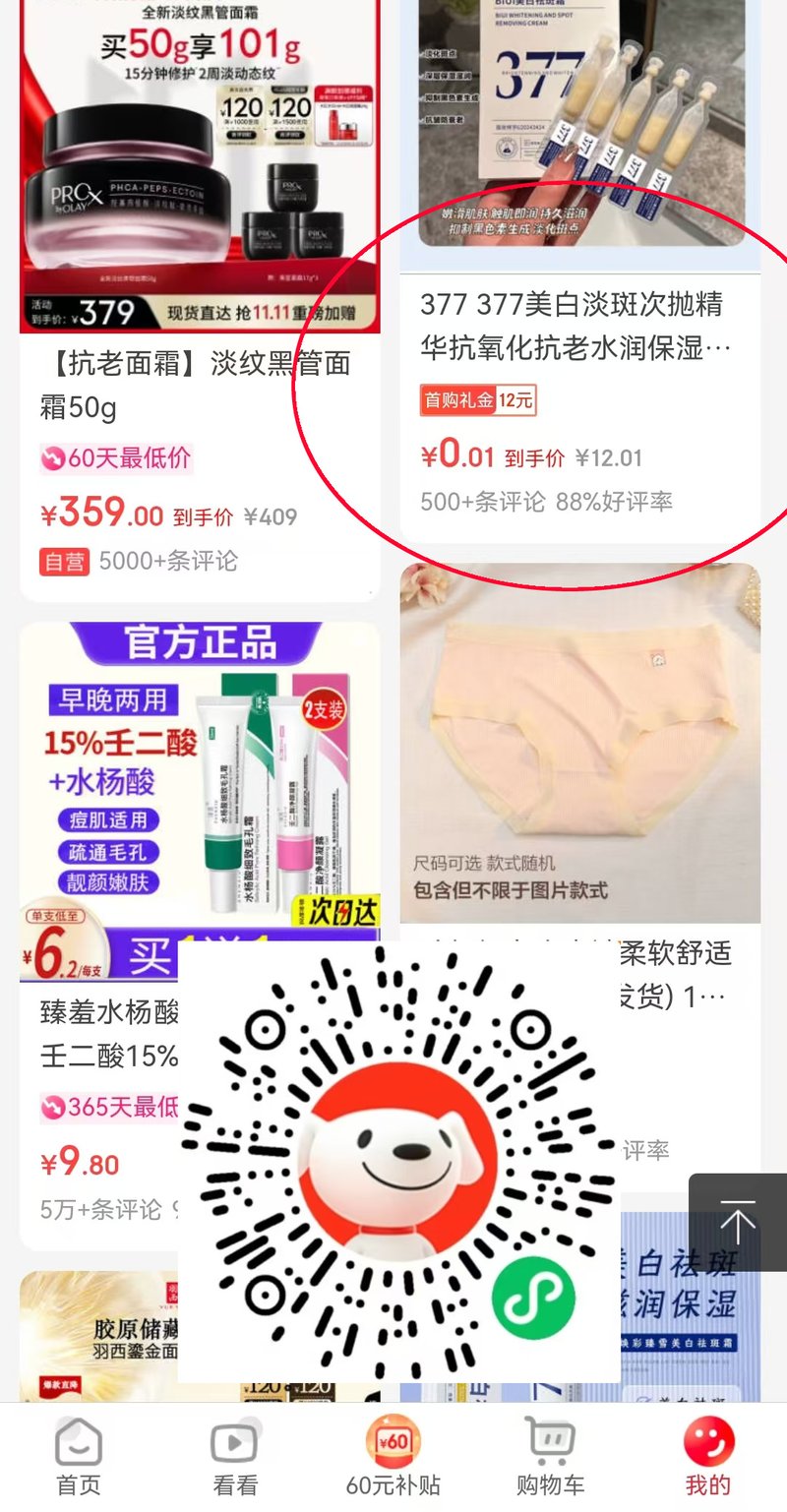Go to the 购物车 tab
This screenshot has width=787, height=1512.
[551, 1457]
